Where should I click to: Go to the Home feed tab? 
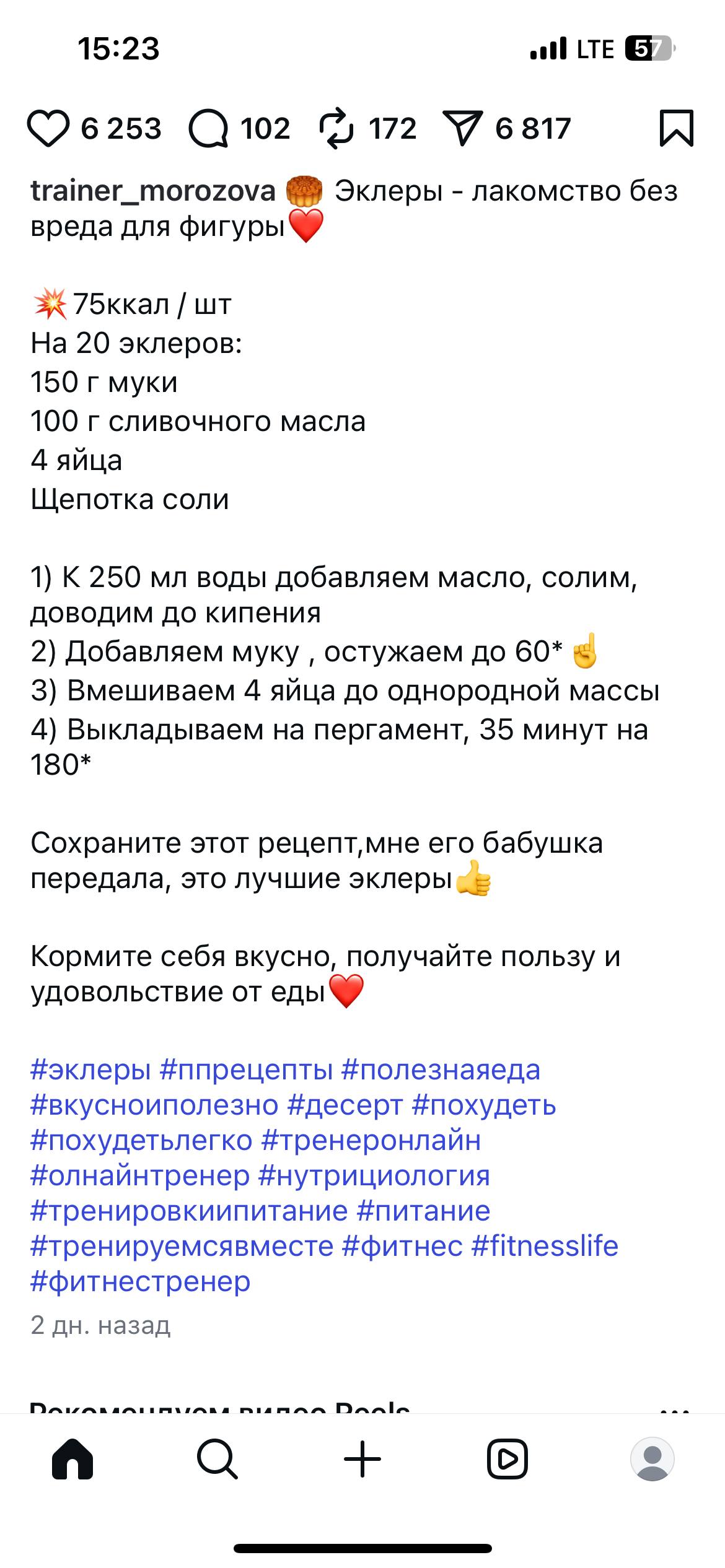click(x=72, y=1460)
